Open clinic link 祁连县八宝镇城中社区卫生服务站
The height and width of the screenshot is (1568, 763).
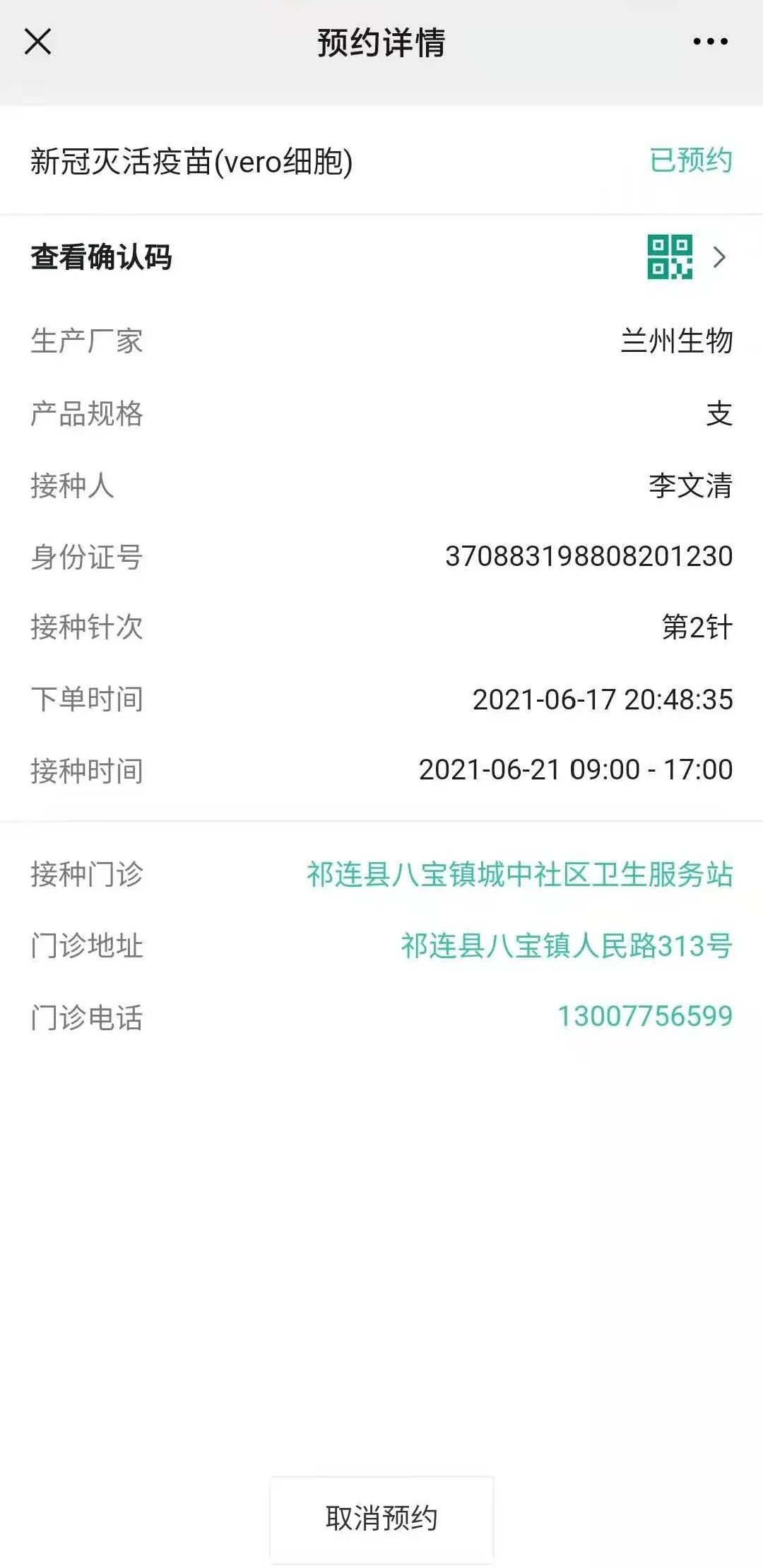click(519, 874)
